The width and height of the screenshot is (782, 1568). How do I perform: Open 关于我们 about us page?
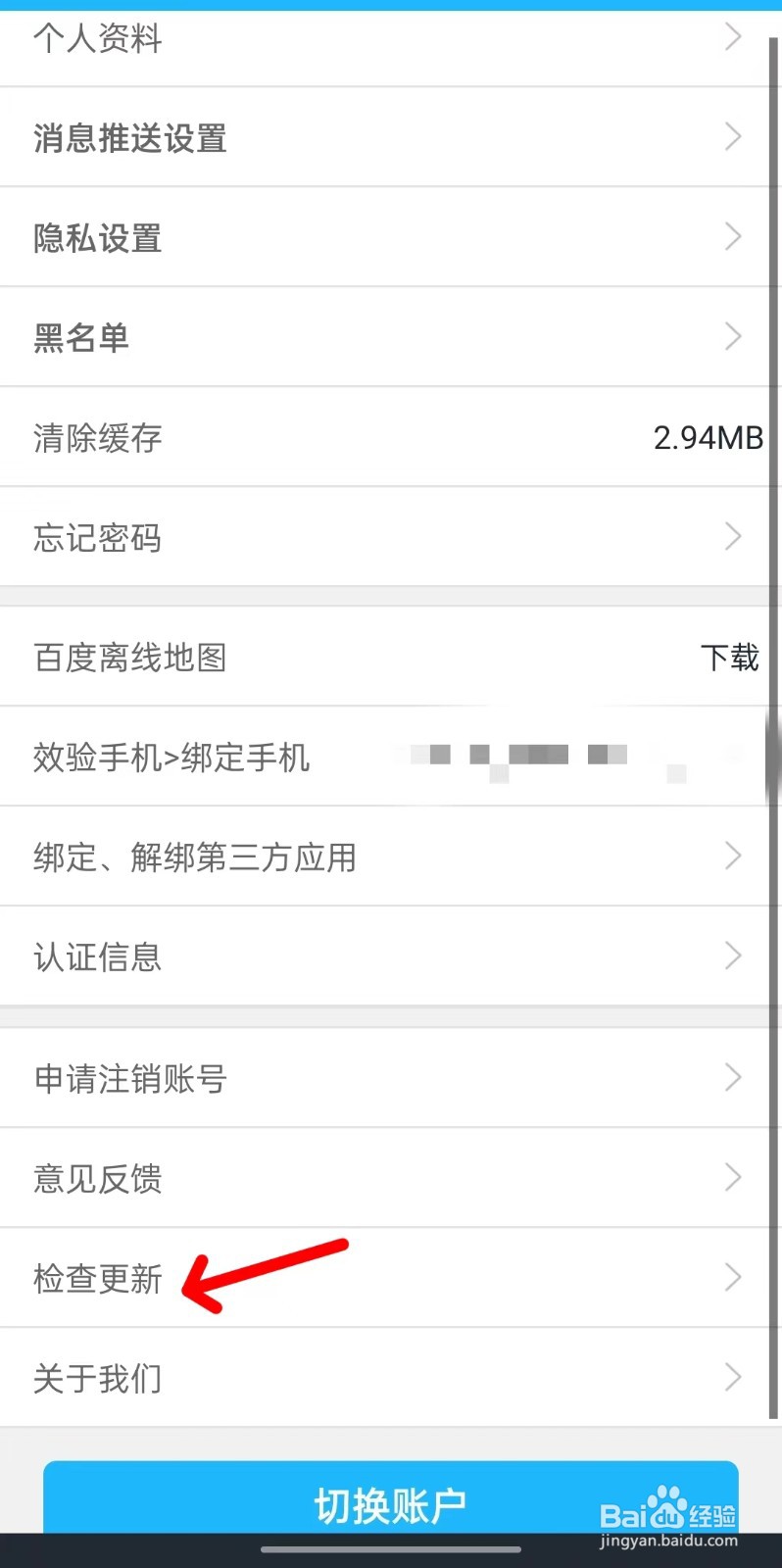tap(96, 1378)
